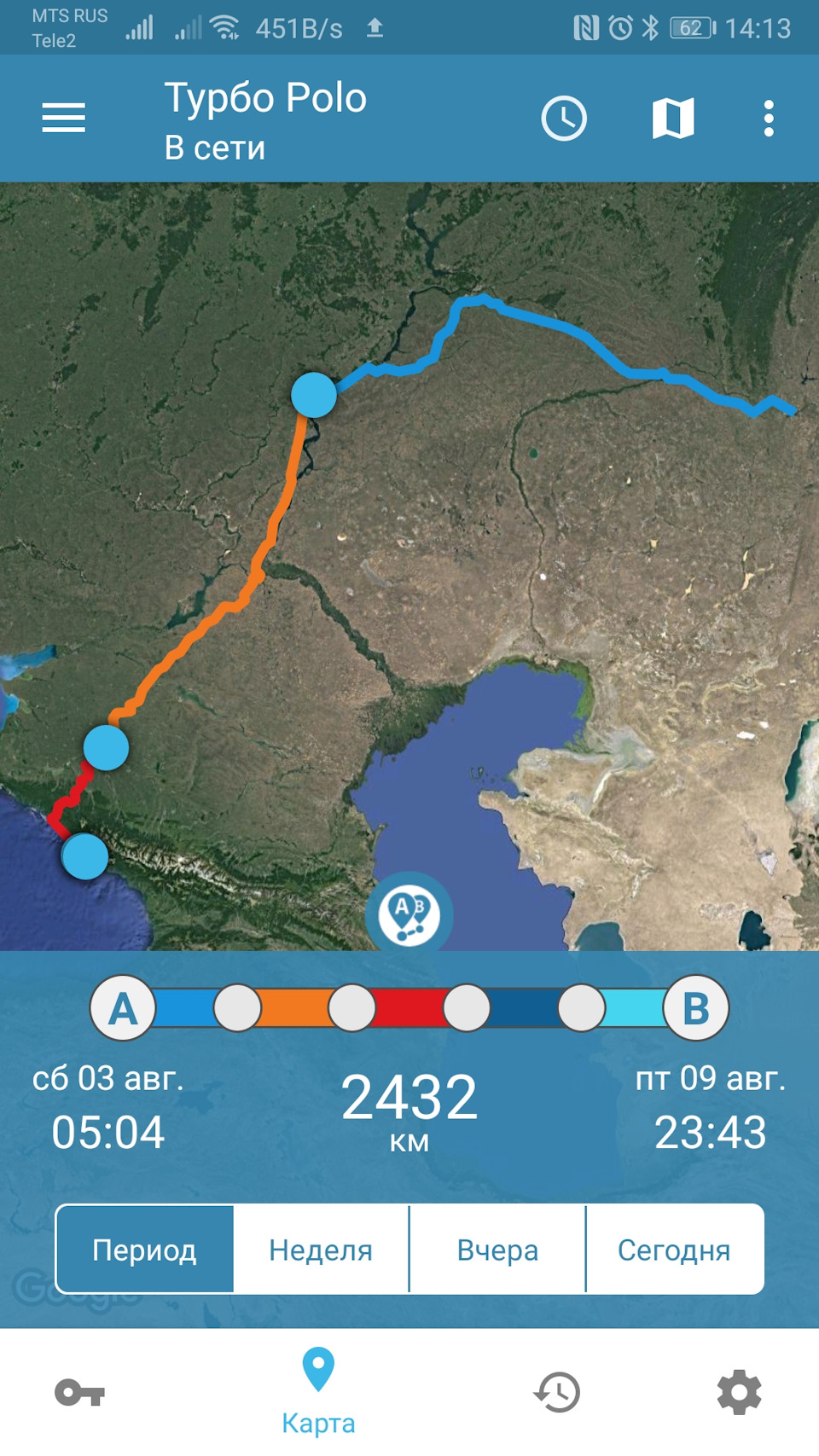Switch to the Неделя period
This screenshot has height=1456, width=819.
(x=321, y=1250)
